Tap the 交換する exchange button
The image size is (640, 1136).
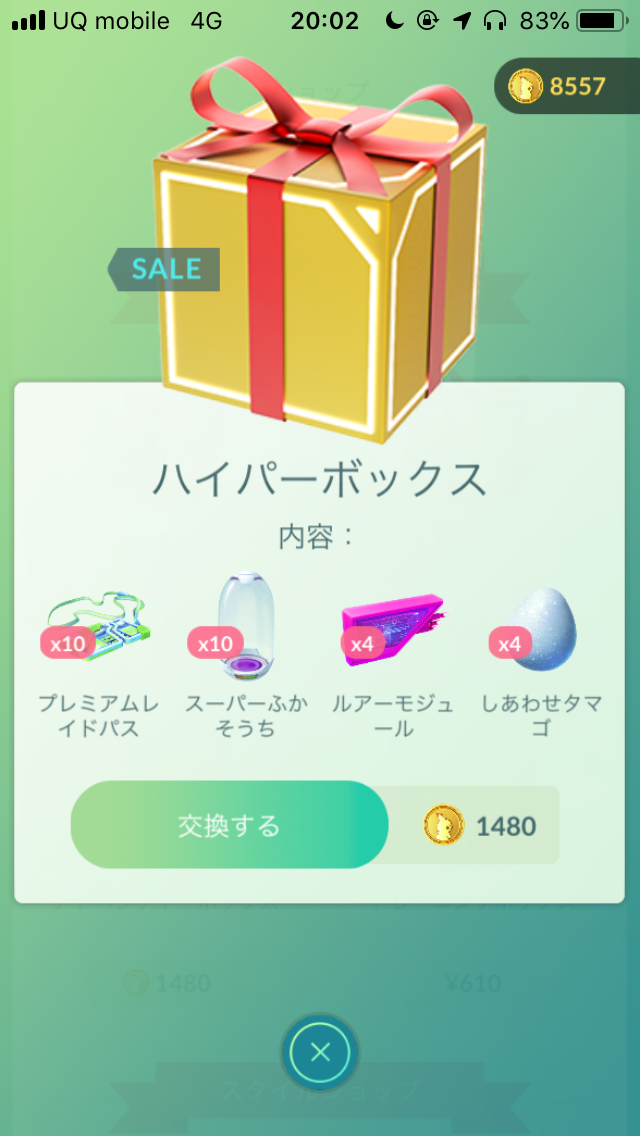point(229,825)
